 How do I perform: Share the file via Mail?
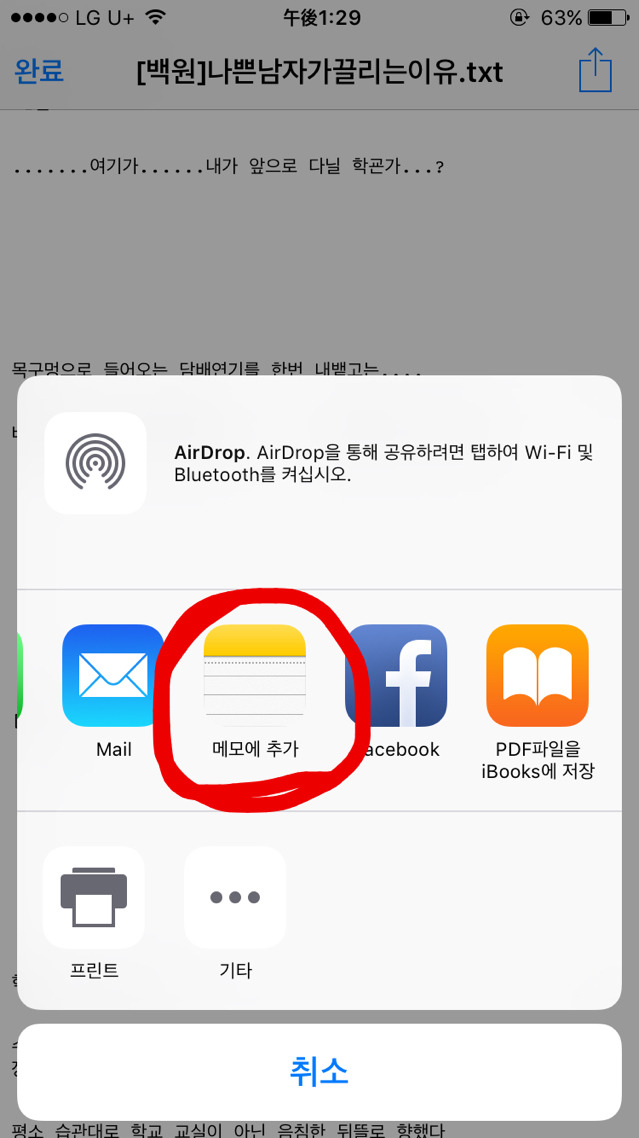113,676
